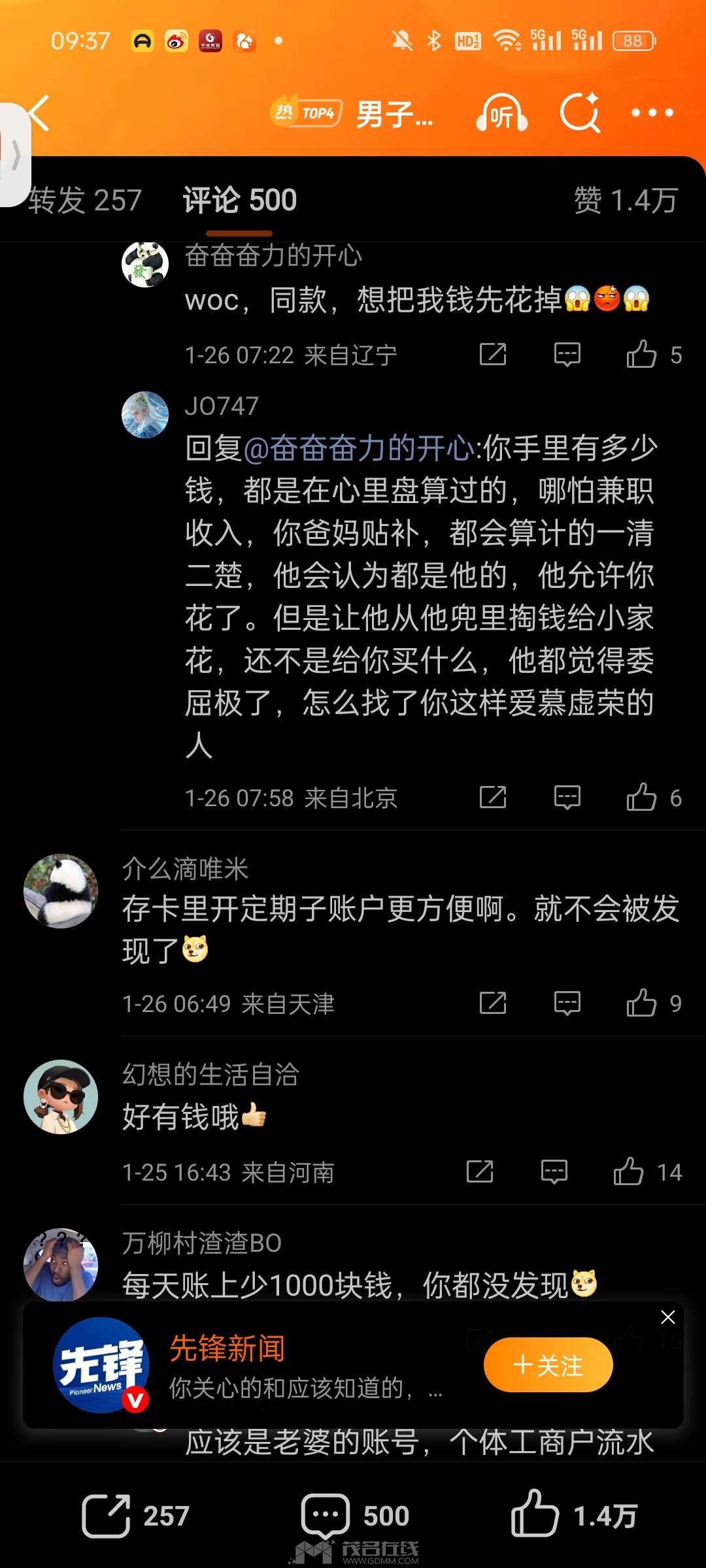Listen to the post with the headphone icon
Image resolution: width=706 pixels, height=1568 pixels.
(x=501, y=114)
